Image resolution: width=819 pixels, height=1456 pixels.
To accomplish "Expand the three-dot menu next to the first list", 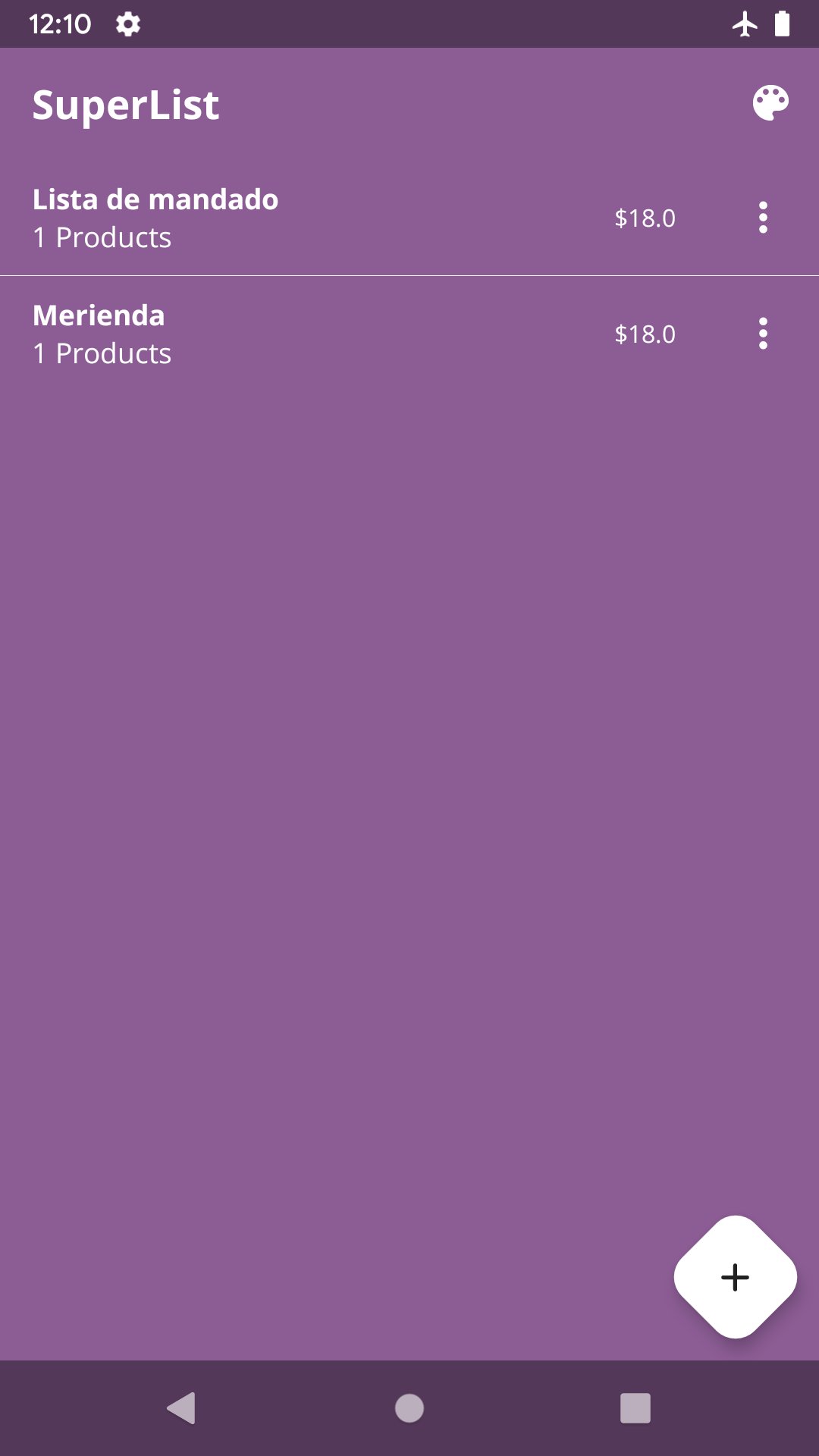I will pyautogui.click(x=763, y=218).
